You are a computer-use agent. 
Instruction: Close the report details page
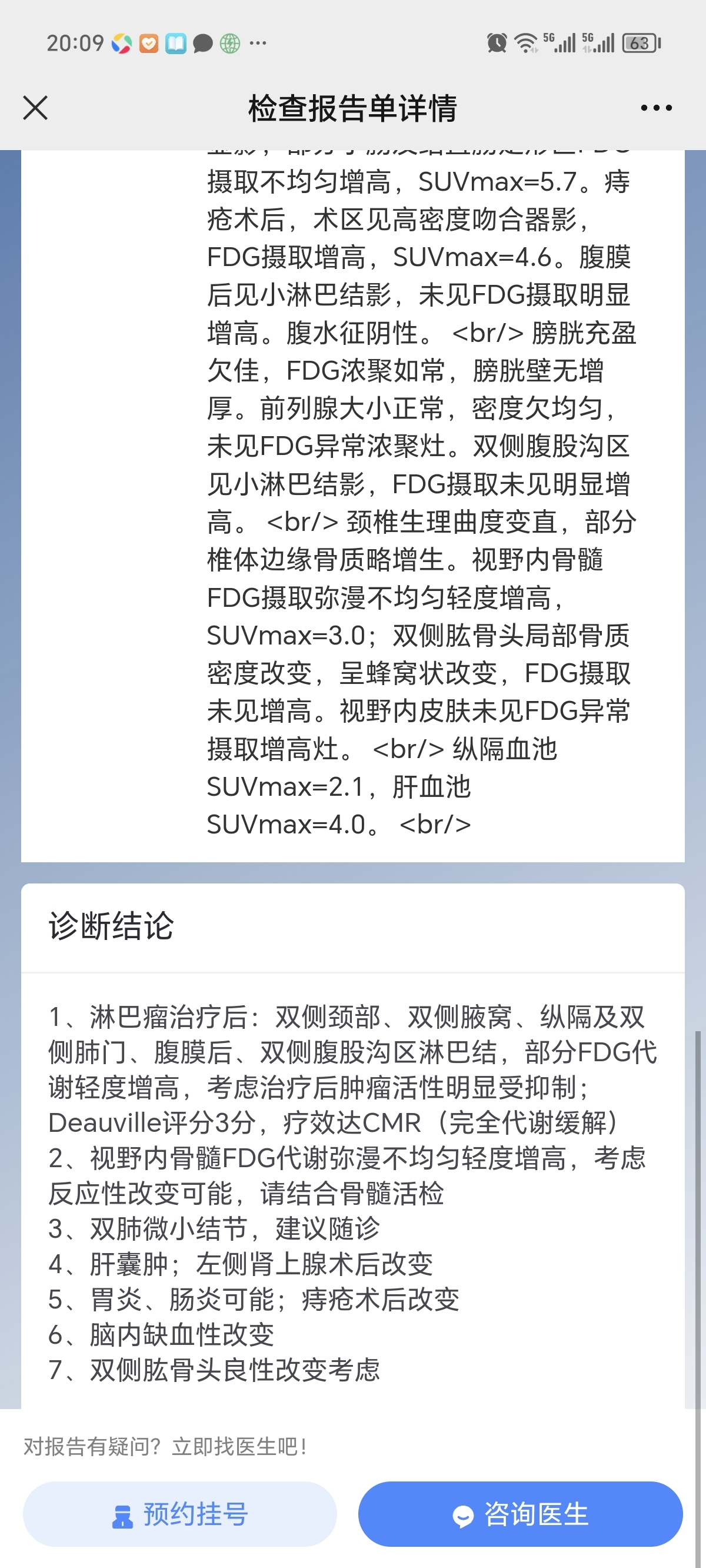35,108
